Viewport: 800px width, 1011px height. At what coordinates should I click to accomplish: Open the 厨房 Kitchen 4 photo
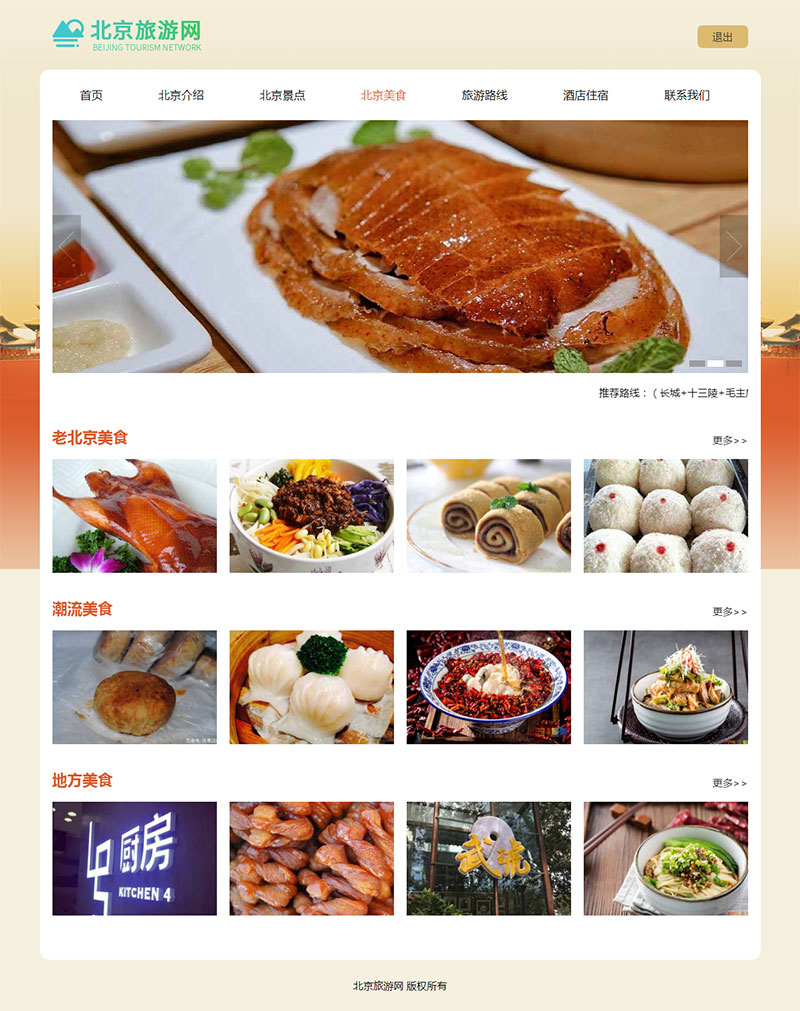[134, 858]
